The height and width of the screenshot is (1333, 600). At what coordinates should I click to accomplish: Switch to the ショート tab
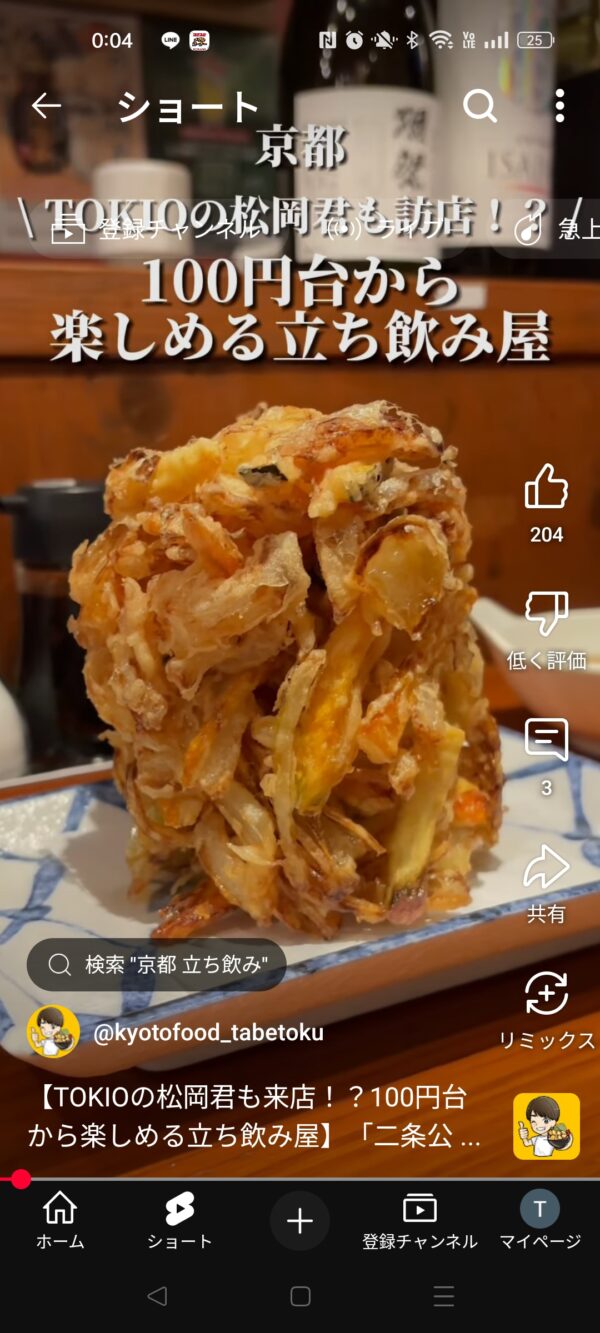(x=180, y=1220)
